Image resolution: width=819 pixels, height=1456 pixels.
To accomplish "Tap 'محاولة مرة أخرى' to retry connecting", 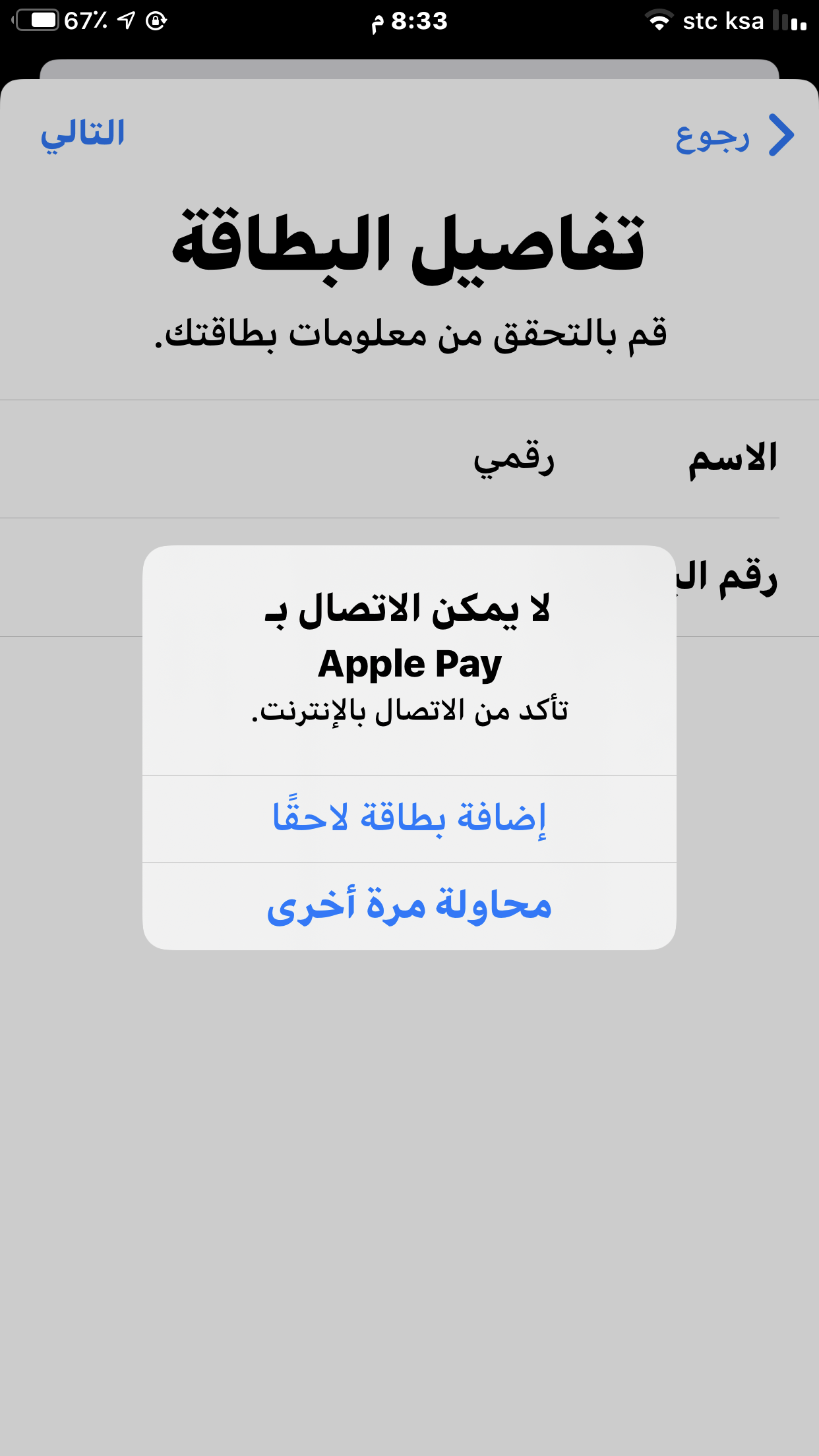I will tap(409, 906).
